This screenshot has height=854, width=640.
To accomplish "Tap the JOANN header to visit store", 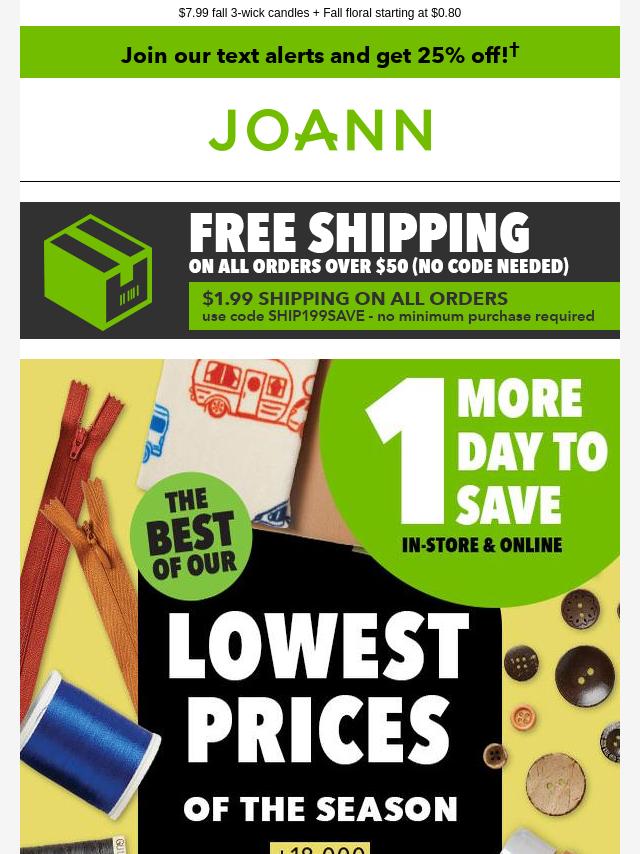I will 320,130.
